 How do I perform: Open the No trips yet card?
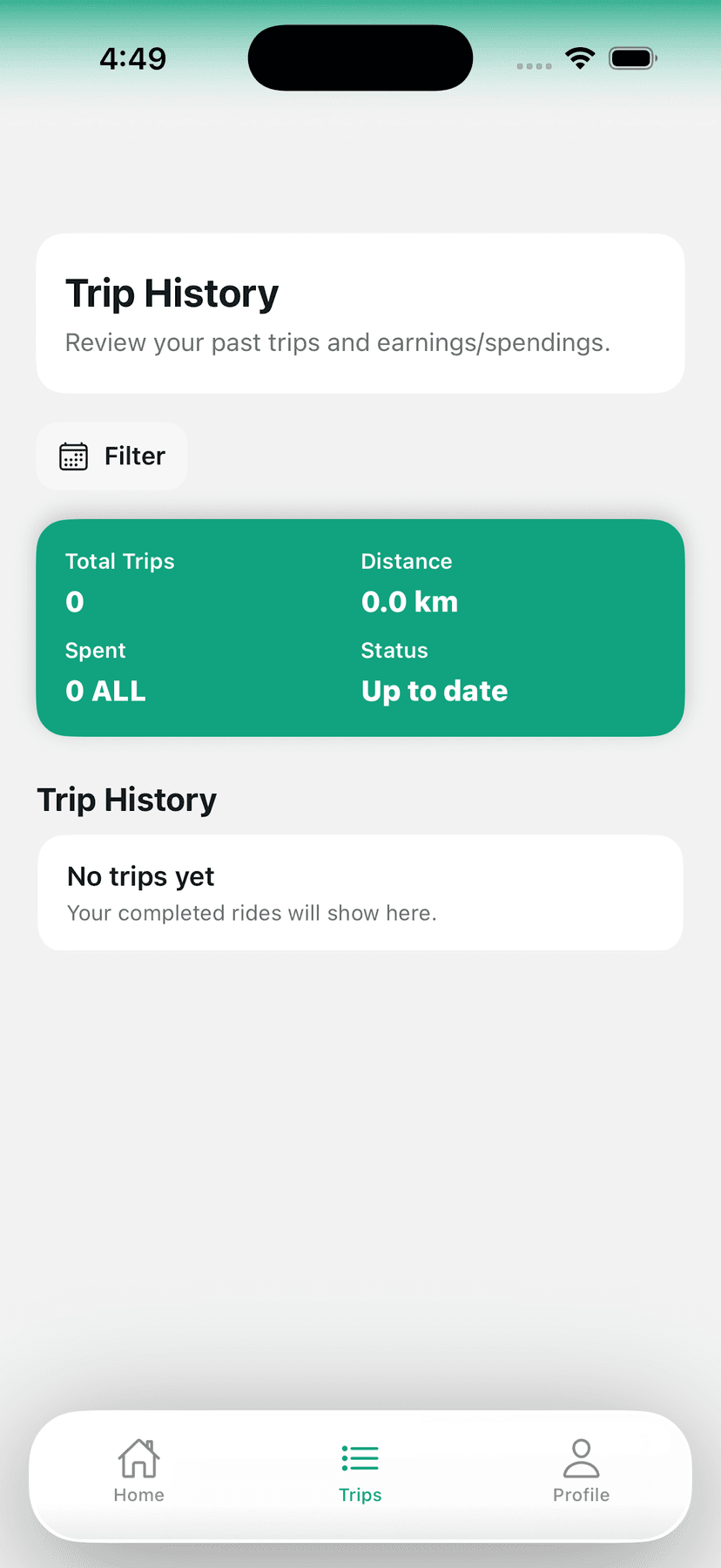(360, 892)
